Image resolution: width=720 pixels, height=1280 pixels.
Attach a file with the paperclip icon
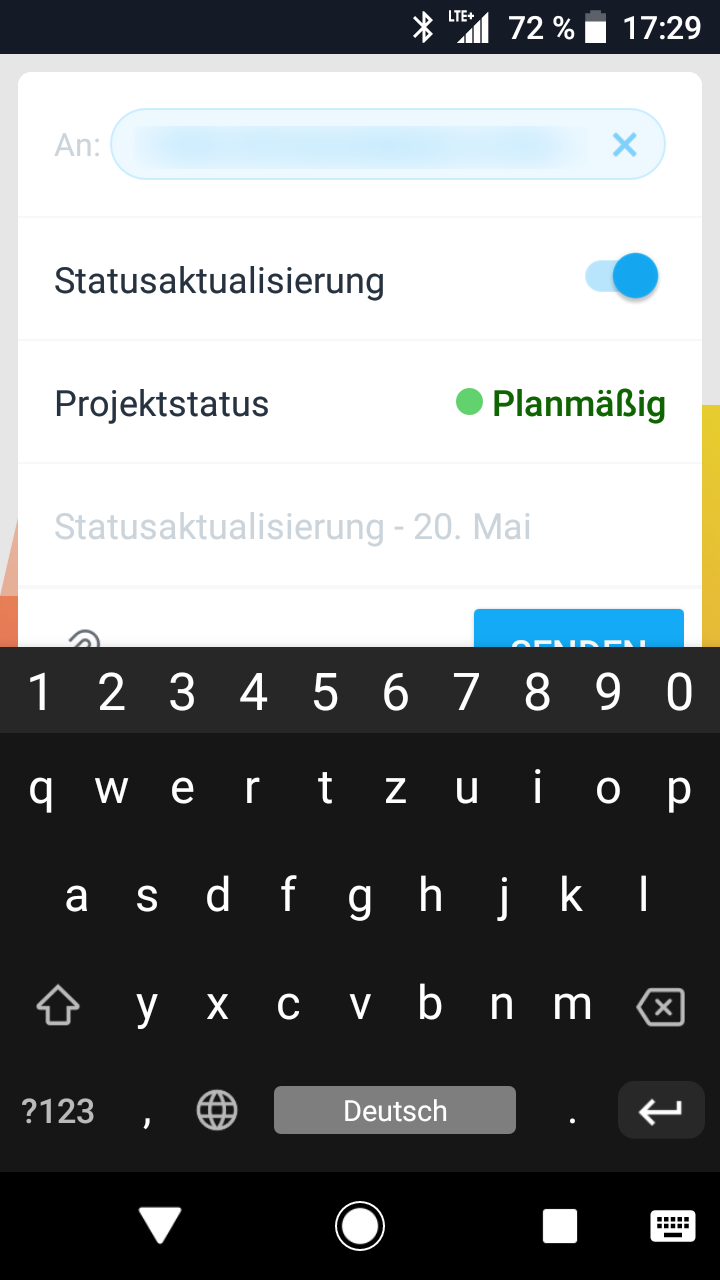pyautogui.click(x=85, y=636)
